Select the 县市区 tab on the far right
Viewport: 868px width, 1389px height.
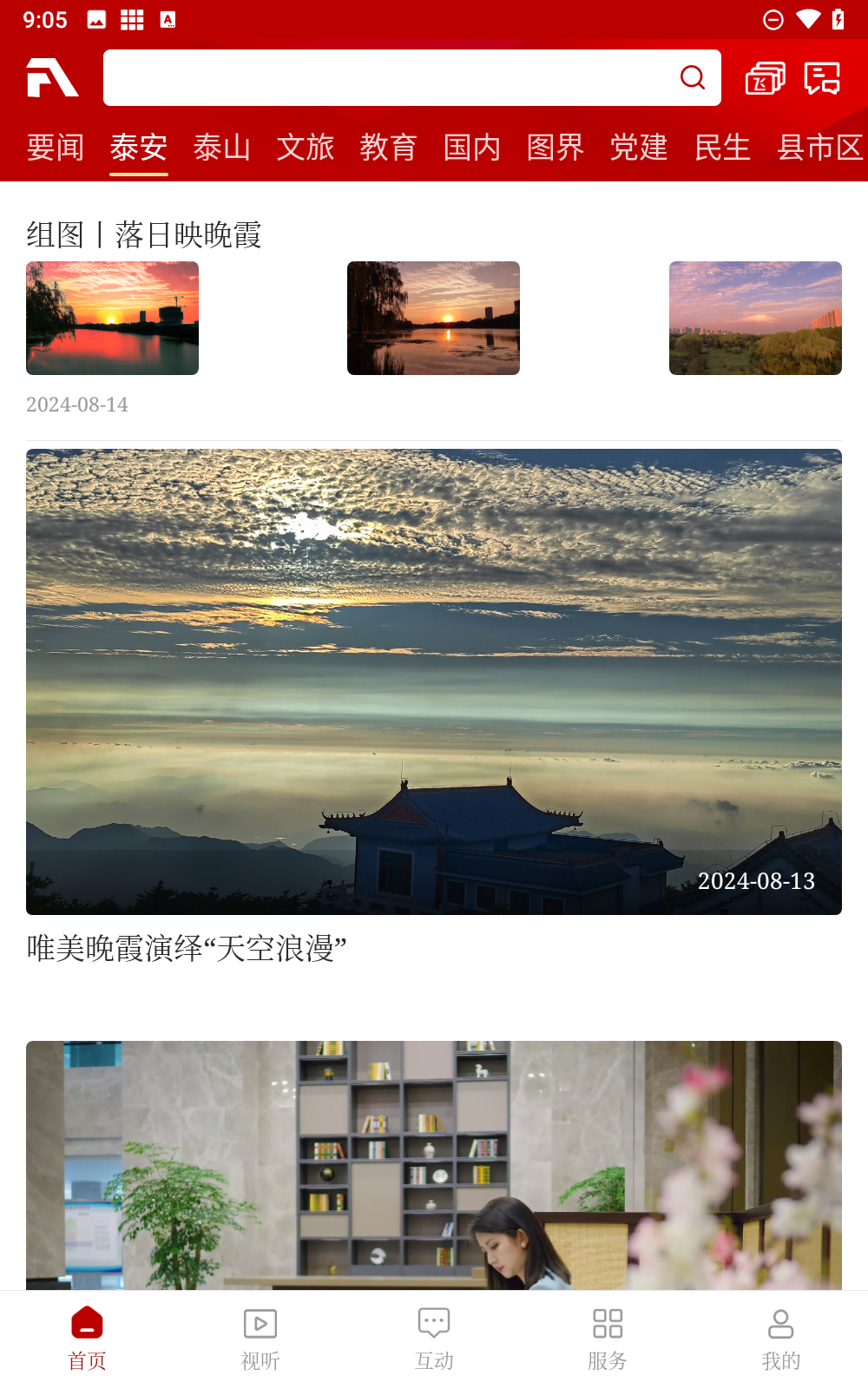tap(819, 148)
